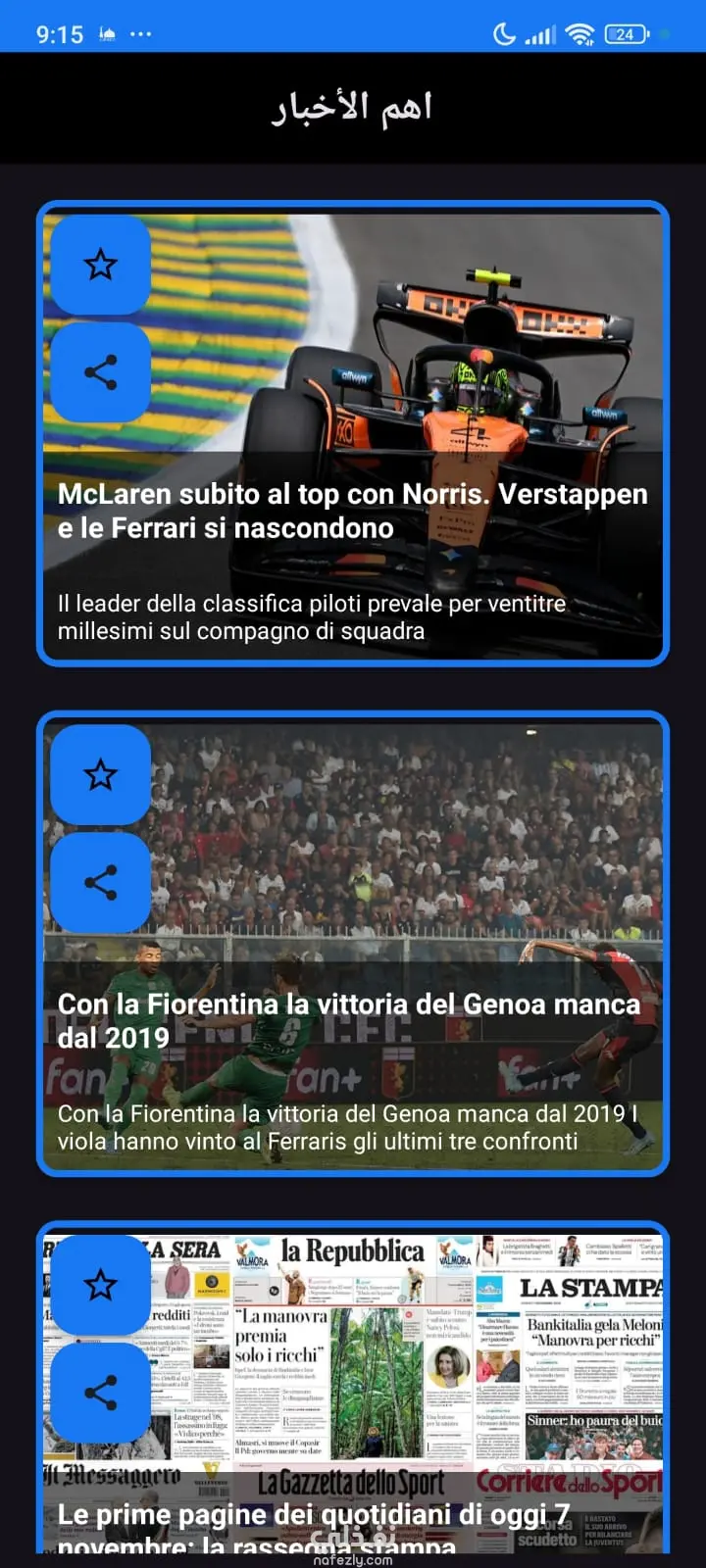Open the McLaren subito al top article

tap(352, 511)
